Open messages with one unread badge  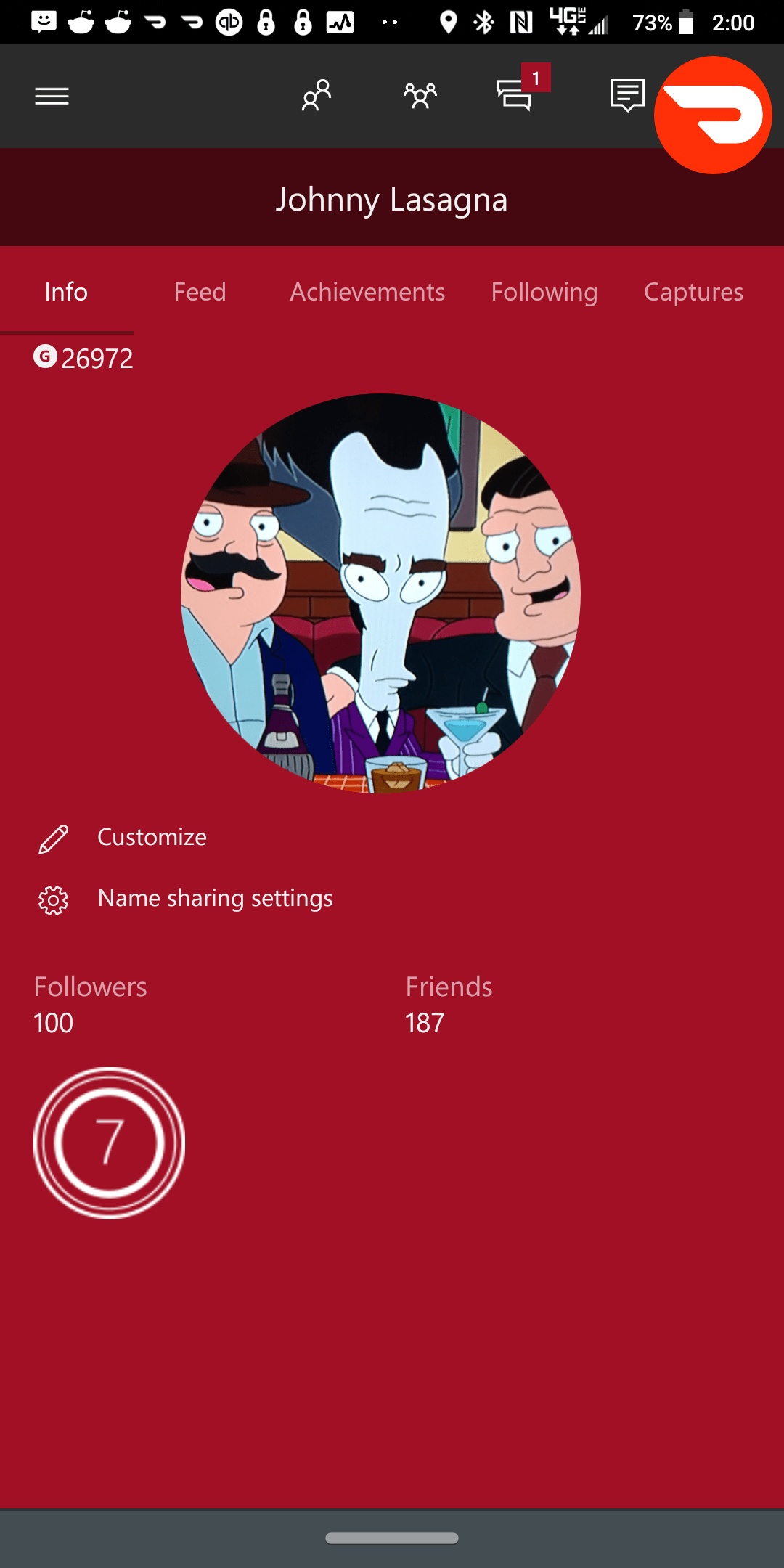pyautogui.click(x=515, y=95)
